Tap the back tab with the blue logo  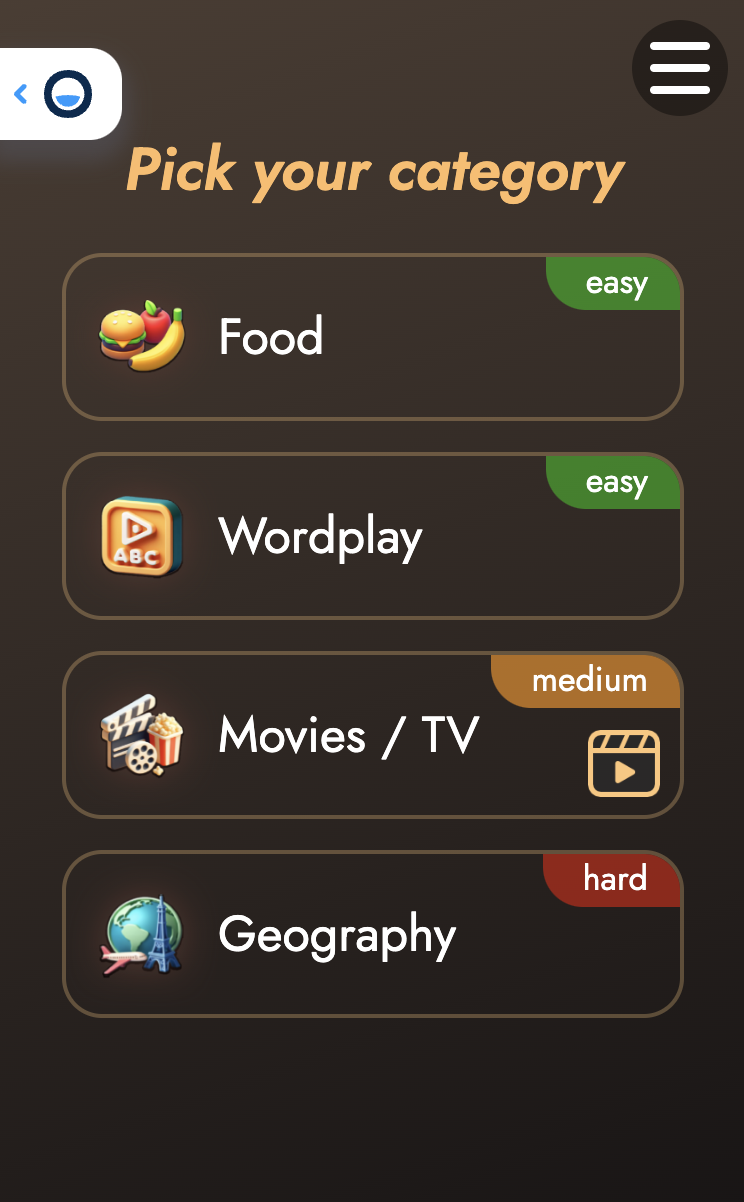click(x=58, y=95)
